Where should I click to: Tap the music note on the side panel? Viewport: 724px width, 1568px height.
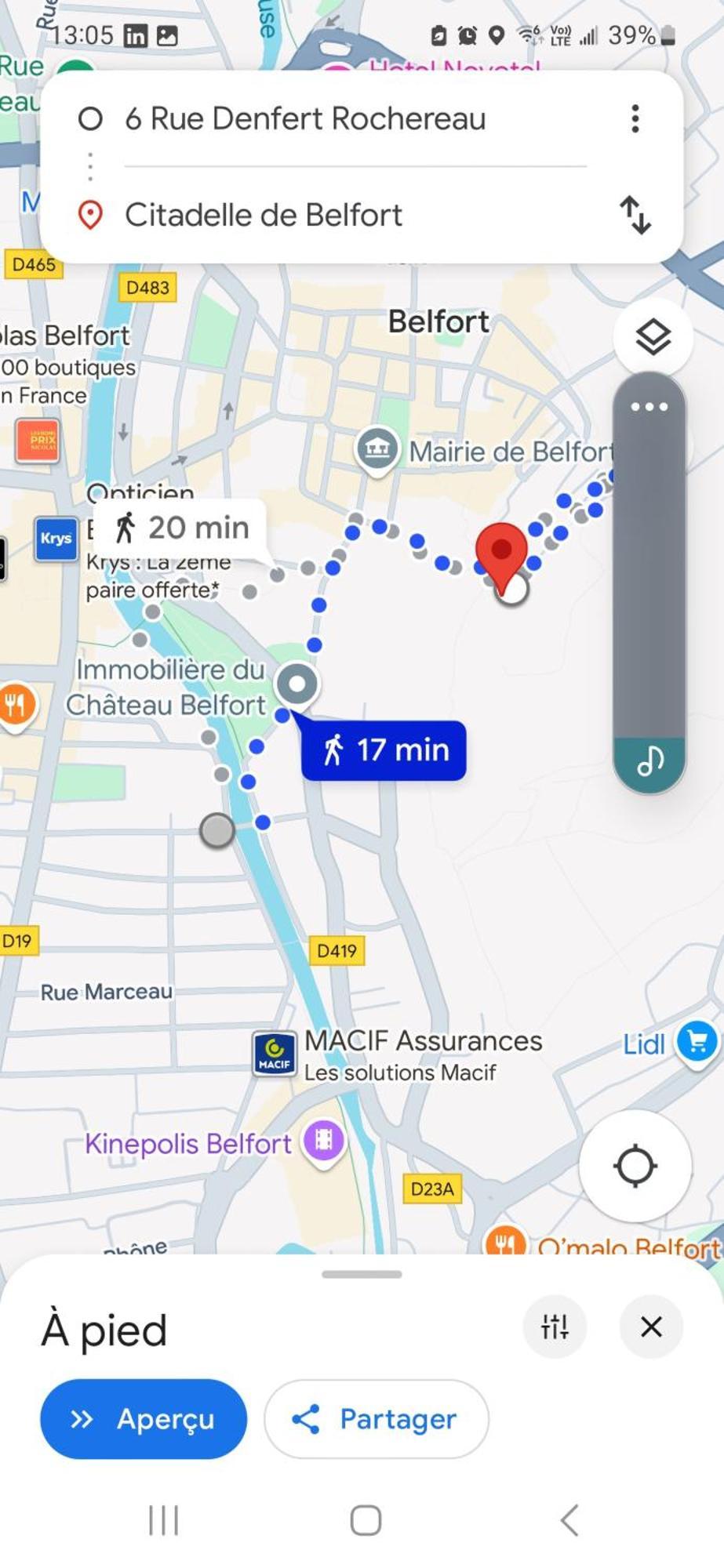pyautogui.click(x=649, y=760)
